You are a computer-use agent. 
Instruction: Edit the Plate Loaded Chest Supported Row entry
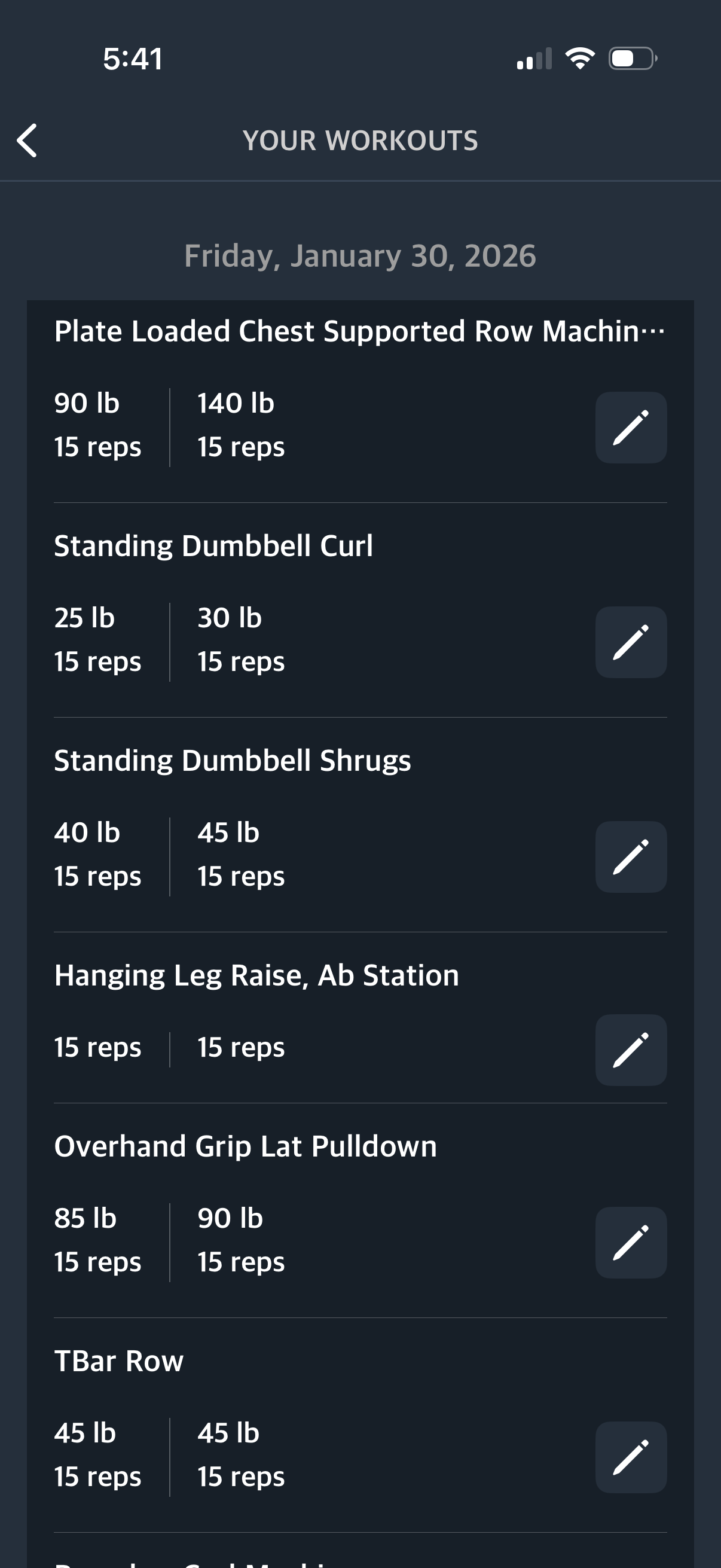630,428
